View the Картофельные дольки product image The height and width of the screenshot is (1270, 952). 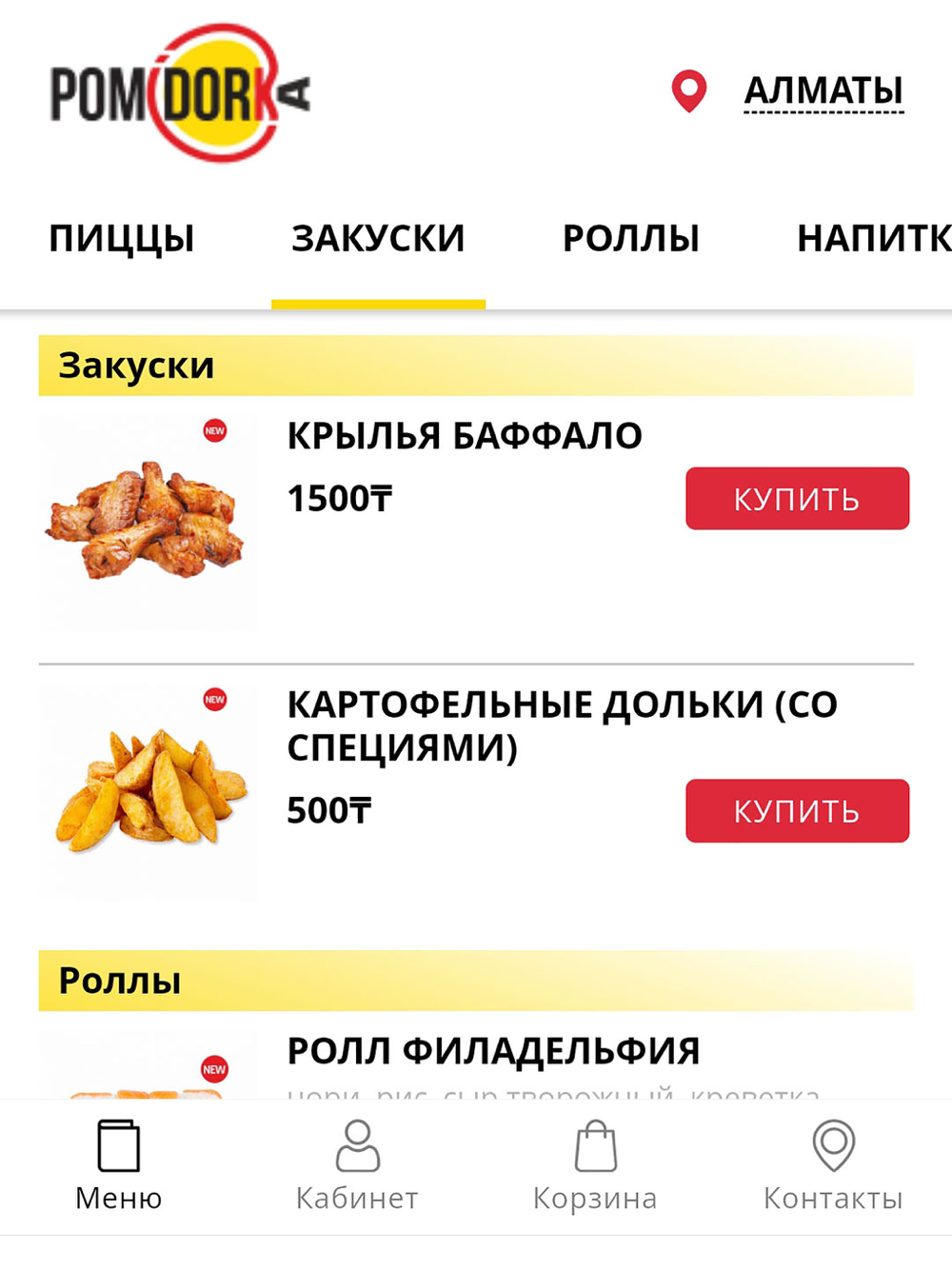147,791
